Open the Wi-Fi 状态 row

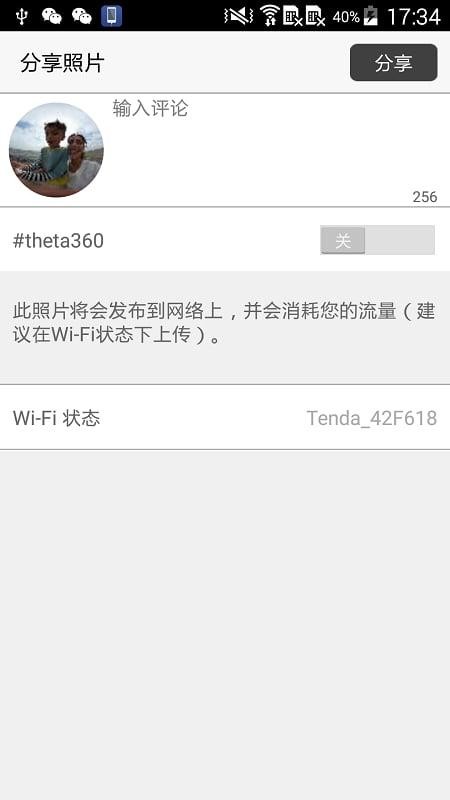(x=225, y=418)
